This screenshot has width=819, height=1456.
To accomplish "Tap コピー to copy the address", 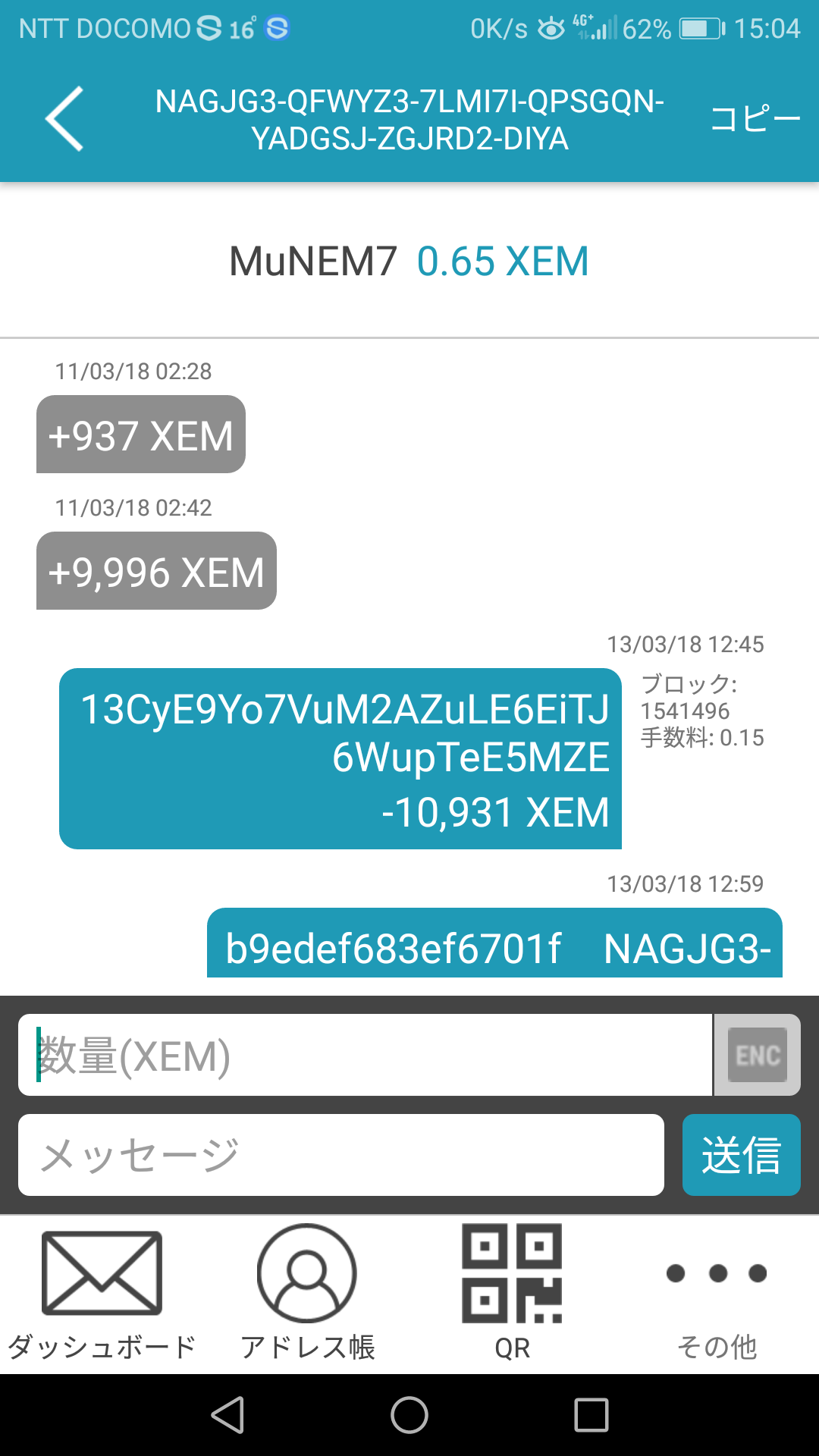I will pyautogui.click(x=755, y=119).
